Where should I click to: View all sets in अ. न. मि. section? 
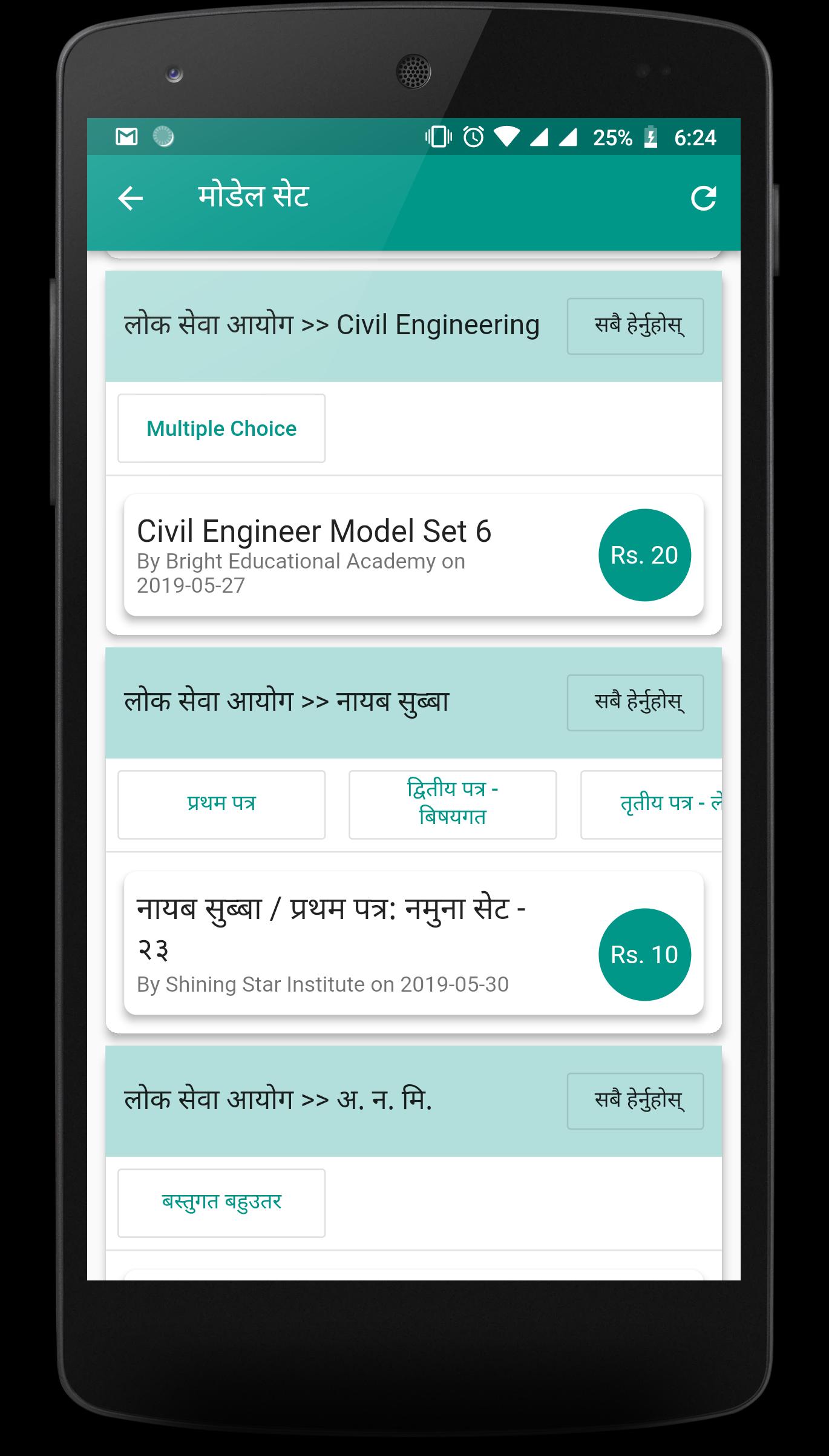(x=635, y=1101)
